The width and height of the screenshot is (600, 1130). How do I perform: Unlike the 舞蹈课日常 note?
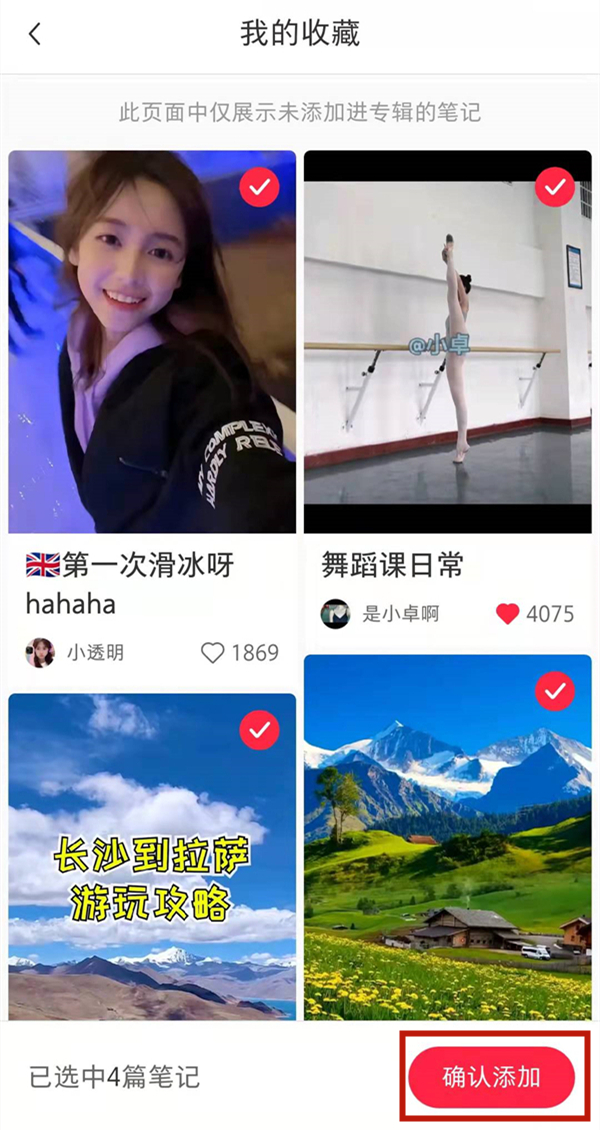508,613
